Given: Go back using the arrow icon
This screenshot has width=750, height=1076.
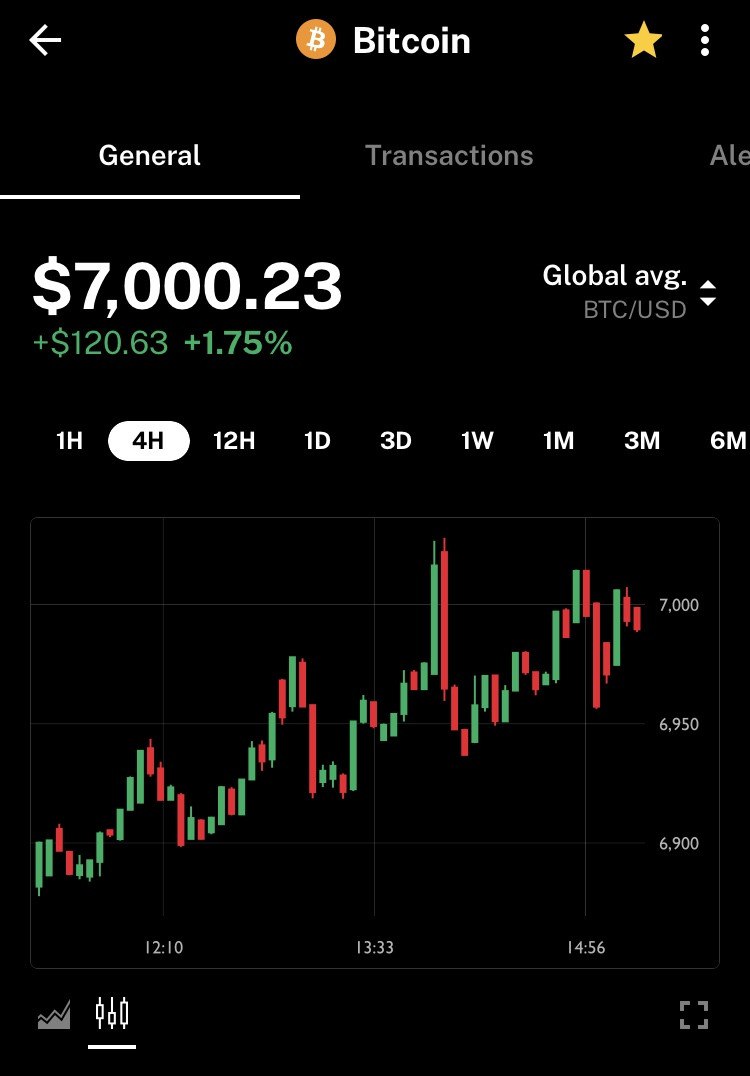Looking at the screenshot, I should point(46,41).
